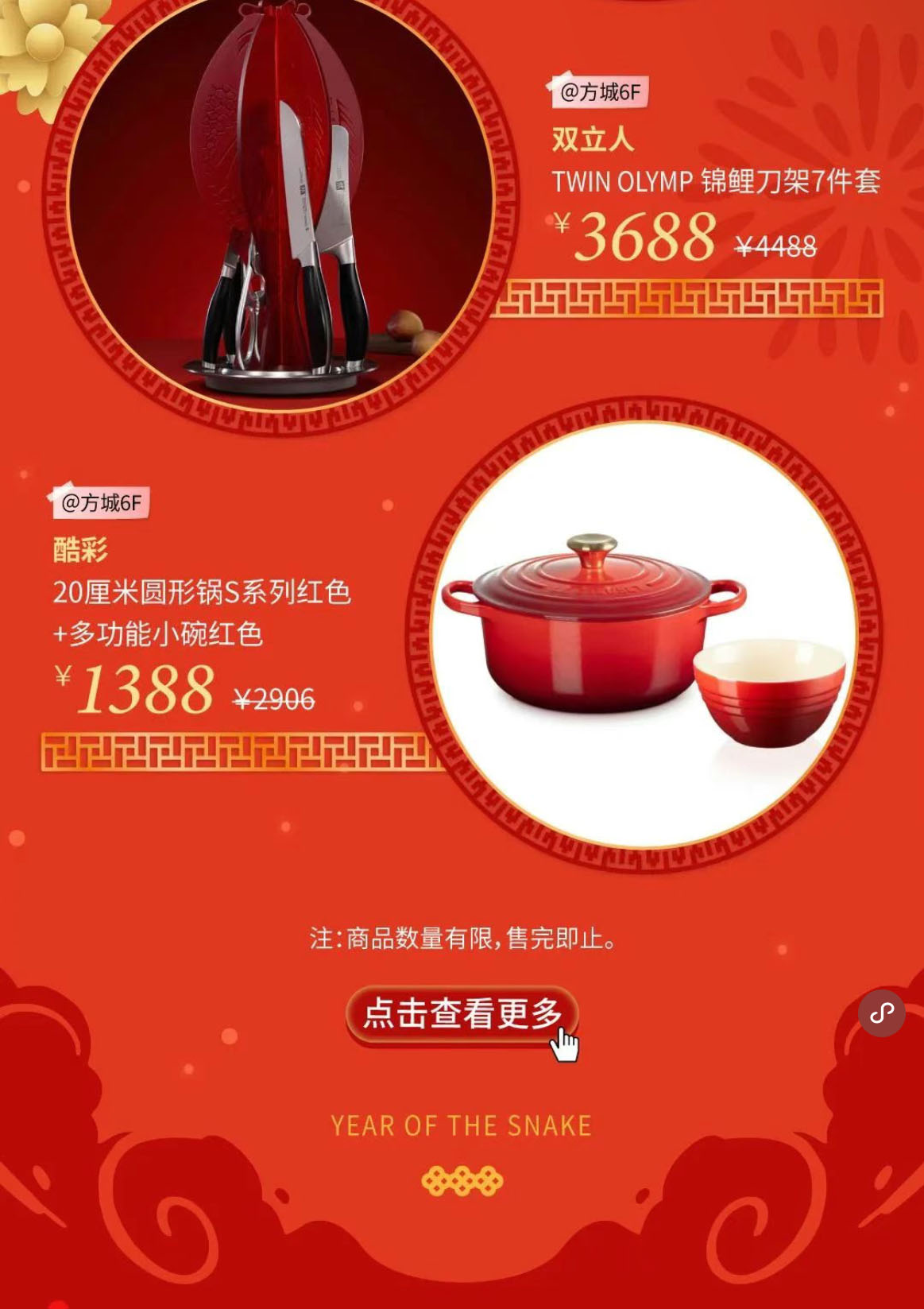Open the floating link icon
Image resolution: width=924 pixels, height=1309 pixels.
tap(881, 1013)
